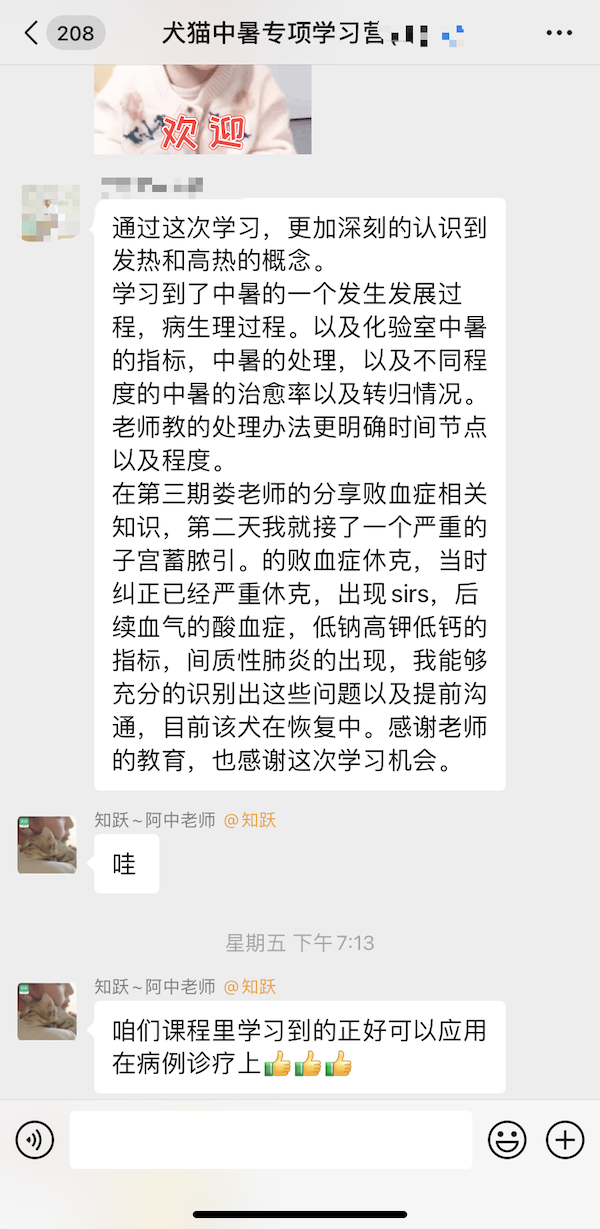Open the welcome sticker image
Image resolution: width=600 pixels, height=1229 pixels.
pos(202,110)
